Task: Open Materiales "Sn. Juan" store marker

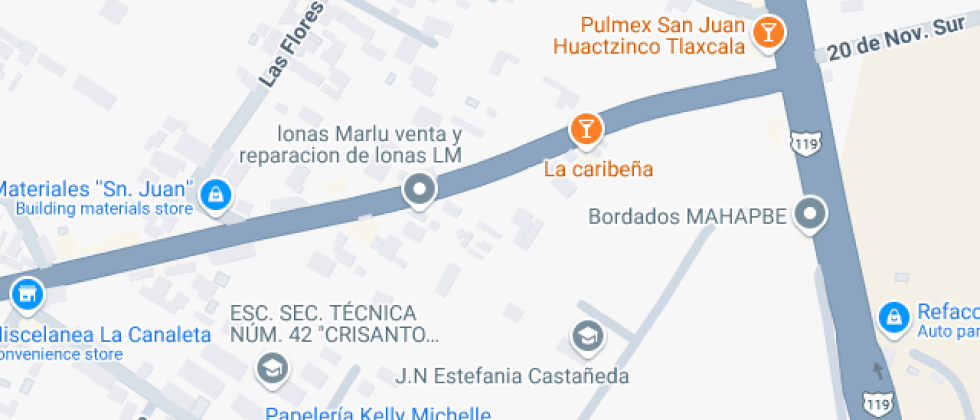Action: pos(216,196)
